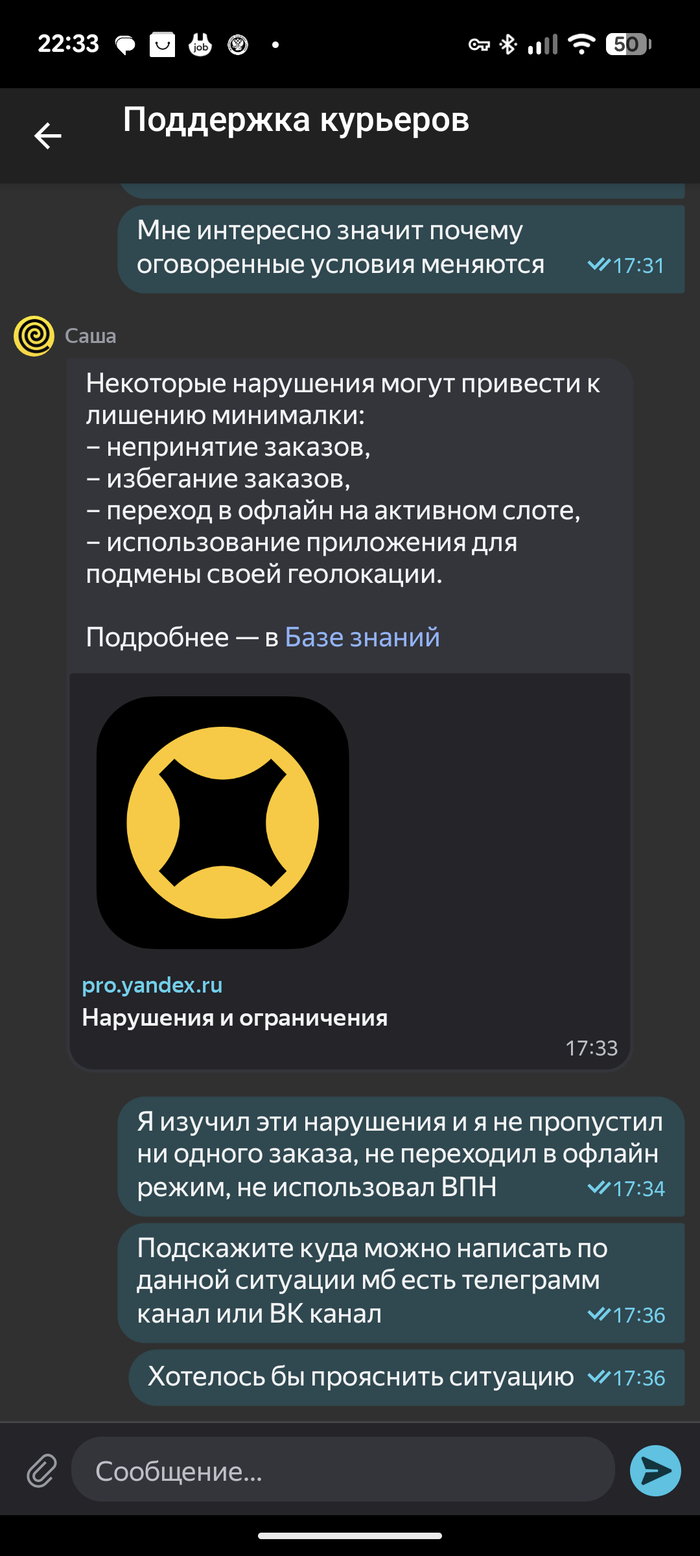Viewport: 700px width, 1556px height.
Task: Go back from Поддержка курьеров chat
Action: pyautogui.click(x=47, y=136)
